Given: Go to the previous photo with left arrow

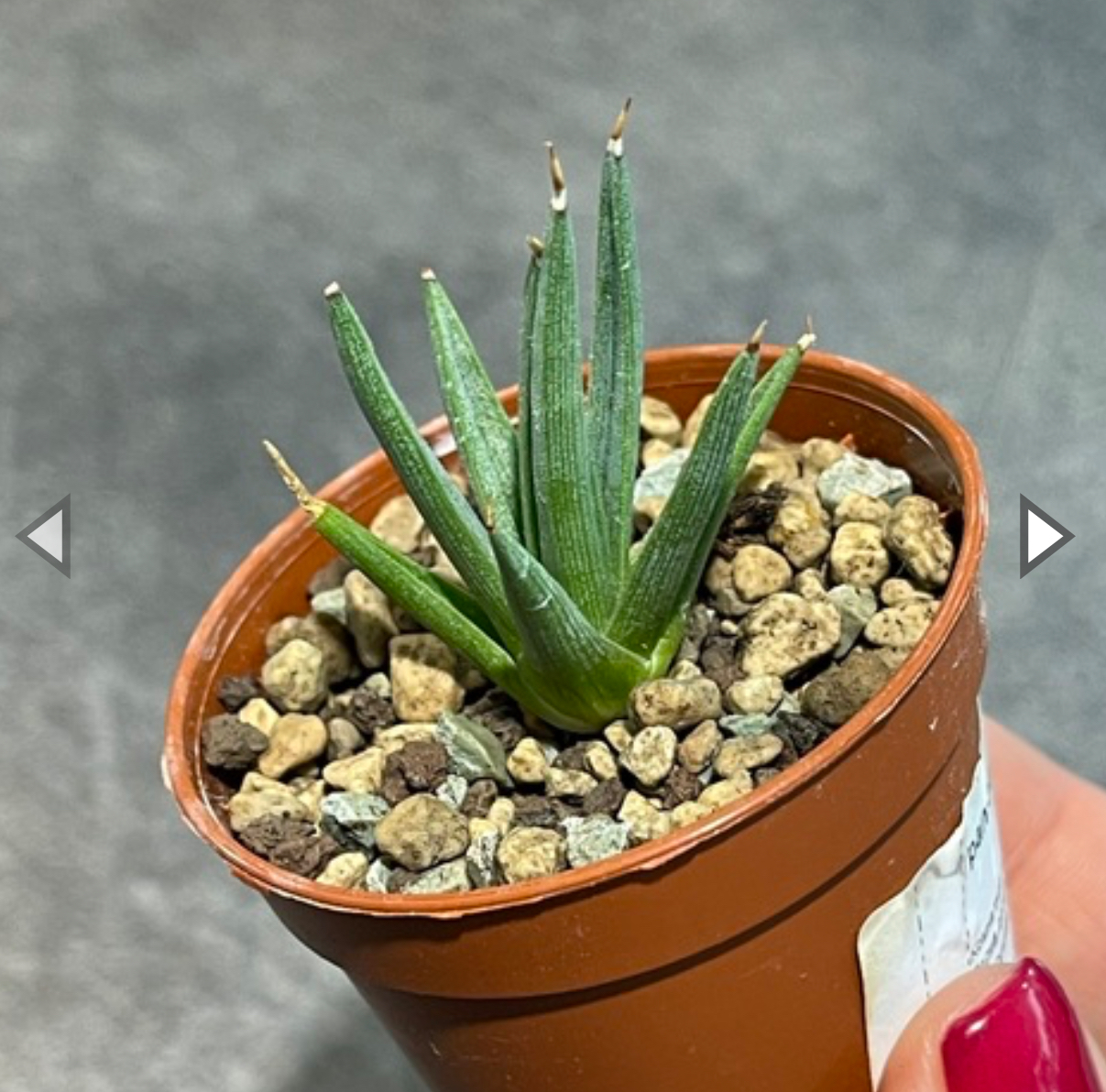Looking at the screenshot, I should point(46,536).
